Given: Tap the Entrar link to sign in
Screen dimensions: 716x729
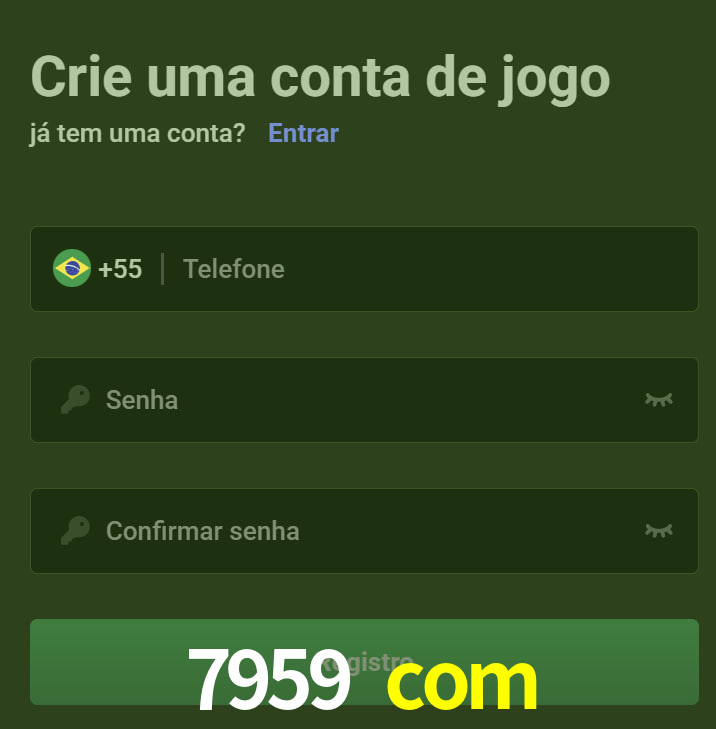Looking at the screenshot, I should (x=303, y=133).
